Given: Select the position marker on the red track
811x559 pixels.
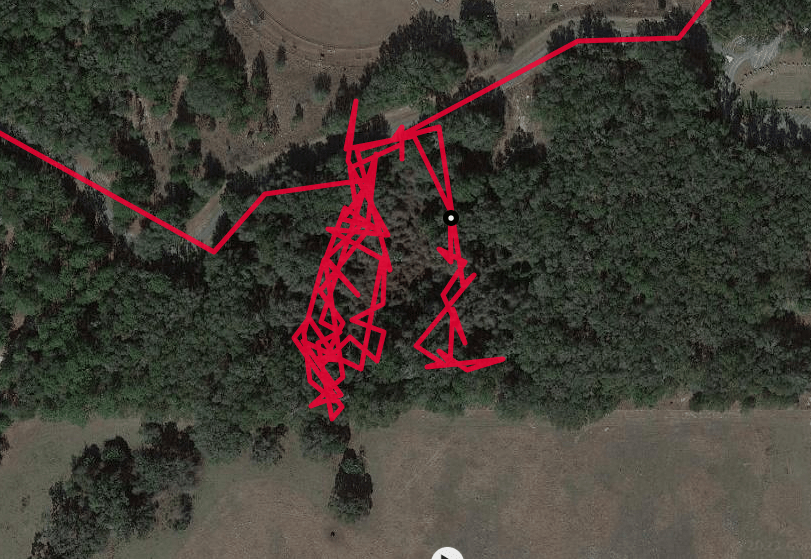Looking at the screenshot, I should point(451,217).
